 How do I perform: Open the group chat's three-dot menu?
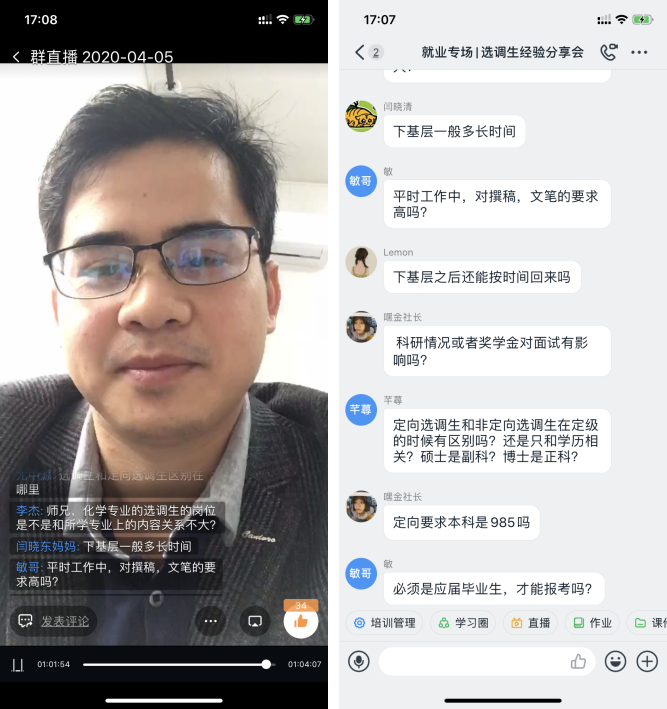coord(639,52)
